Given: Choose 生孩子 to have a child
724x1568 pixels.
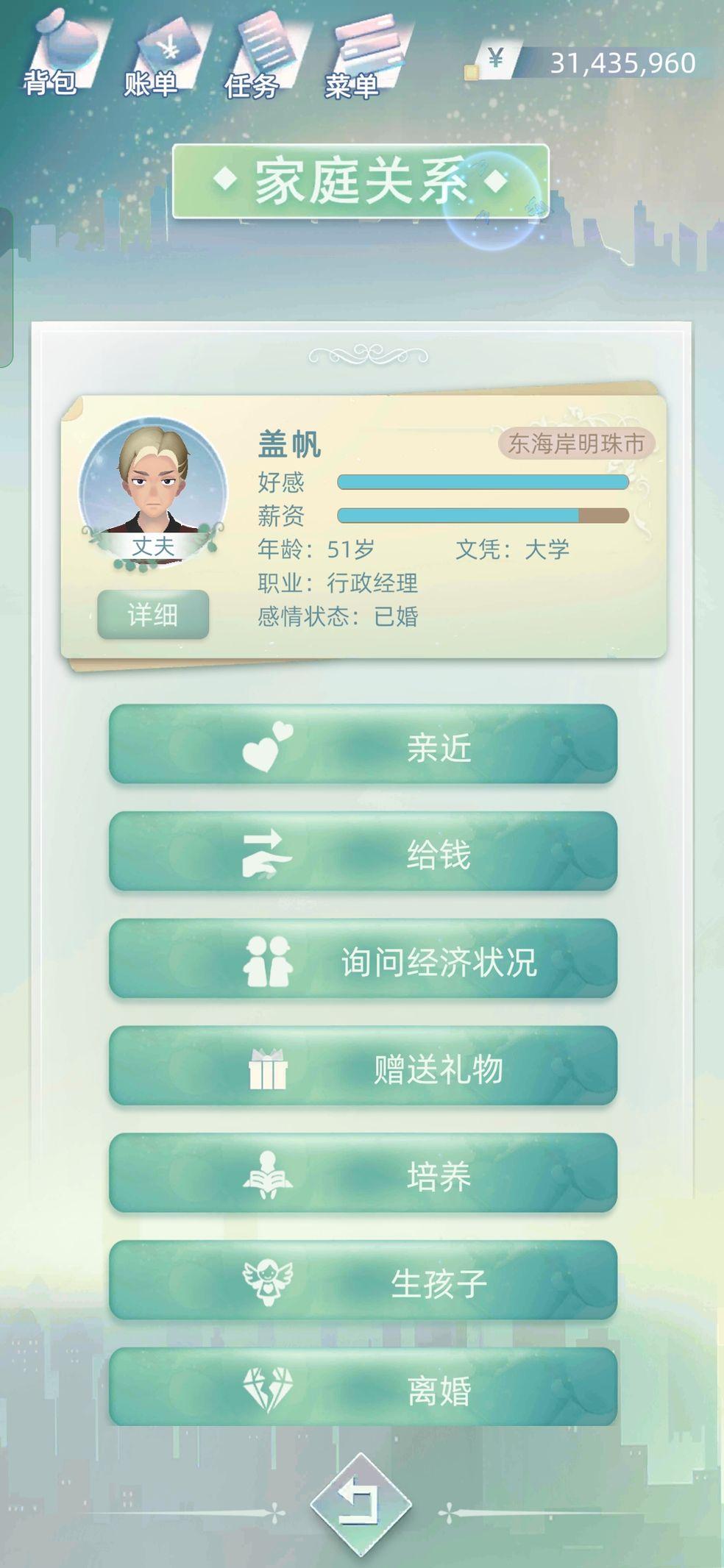Looking at the screenshot, I should pyautogui.click(x=363, y=1283).
